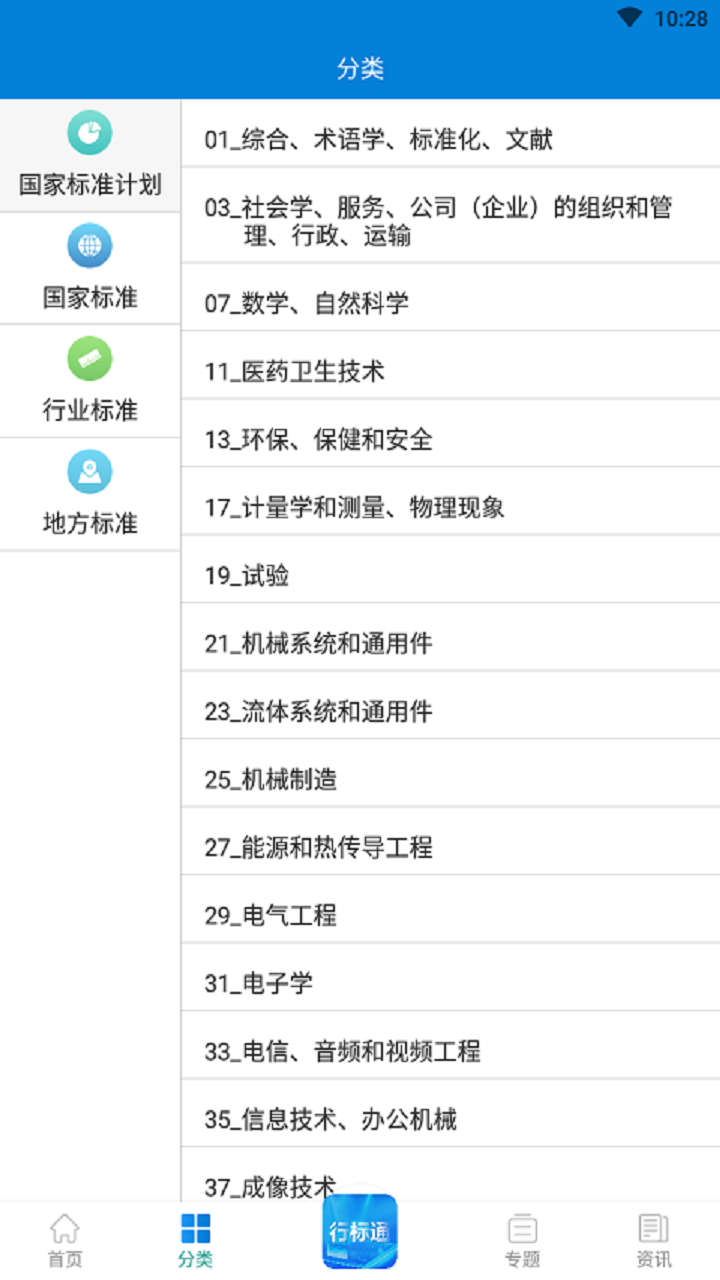The image size is (720, 1280).
Task: Open 11_医药卫生技术 category
Action: point(450,371)
